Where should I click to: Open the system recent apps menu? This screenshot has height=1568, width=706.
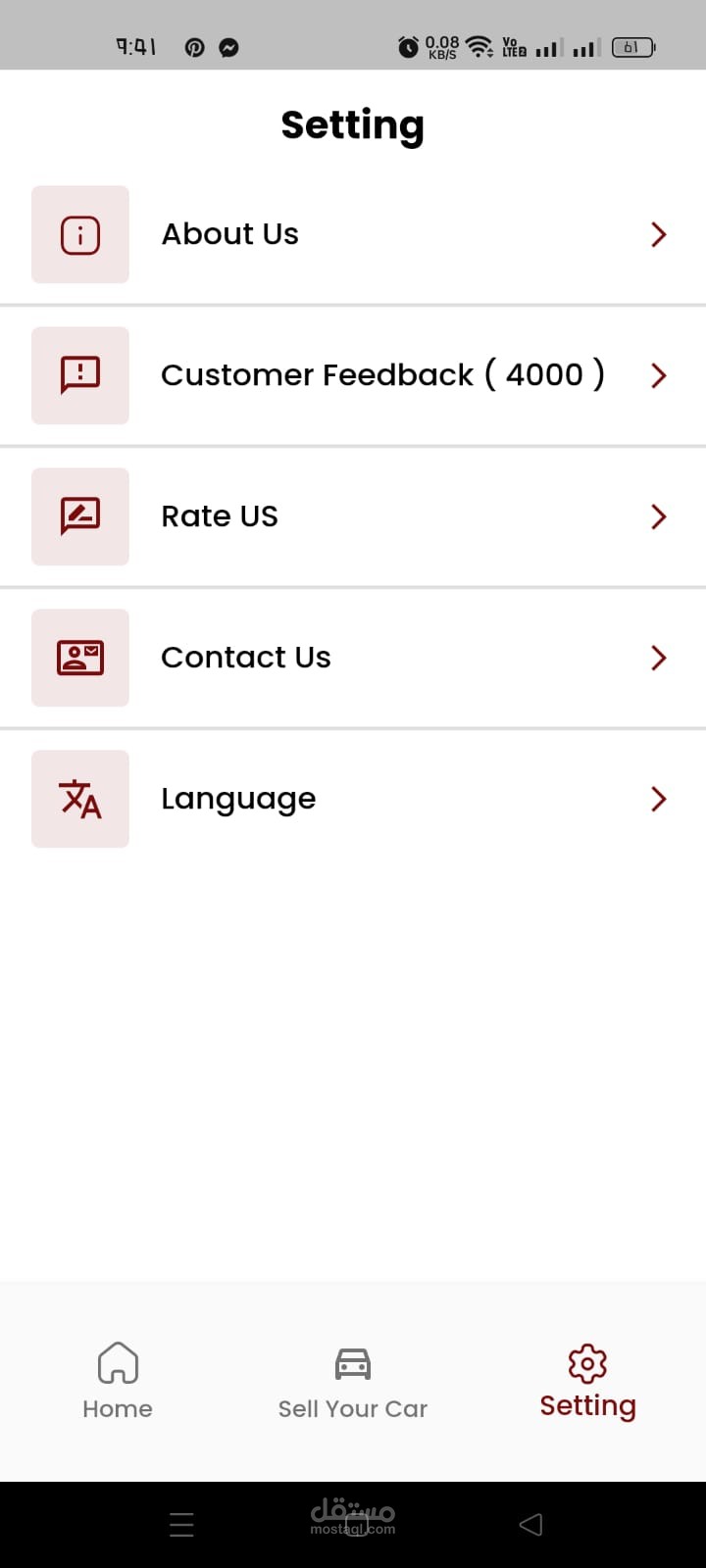[181, 1524]
